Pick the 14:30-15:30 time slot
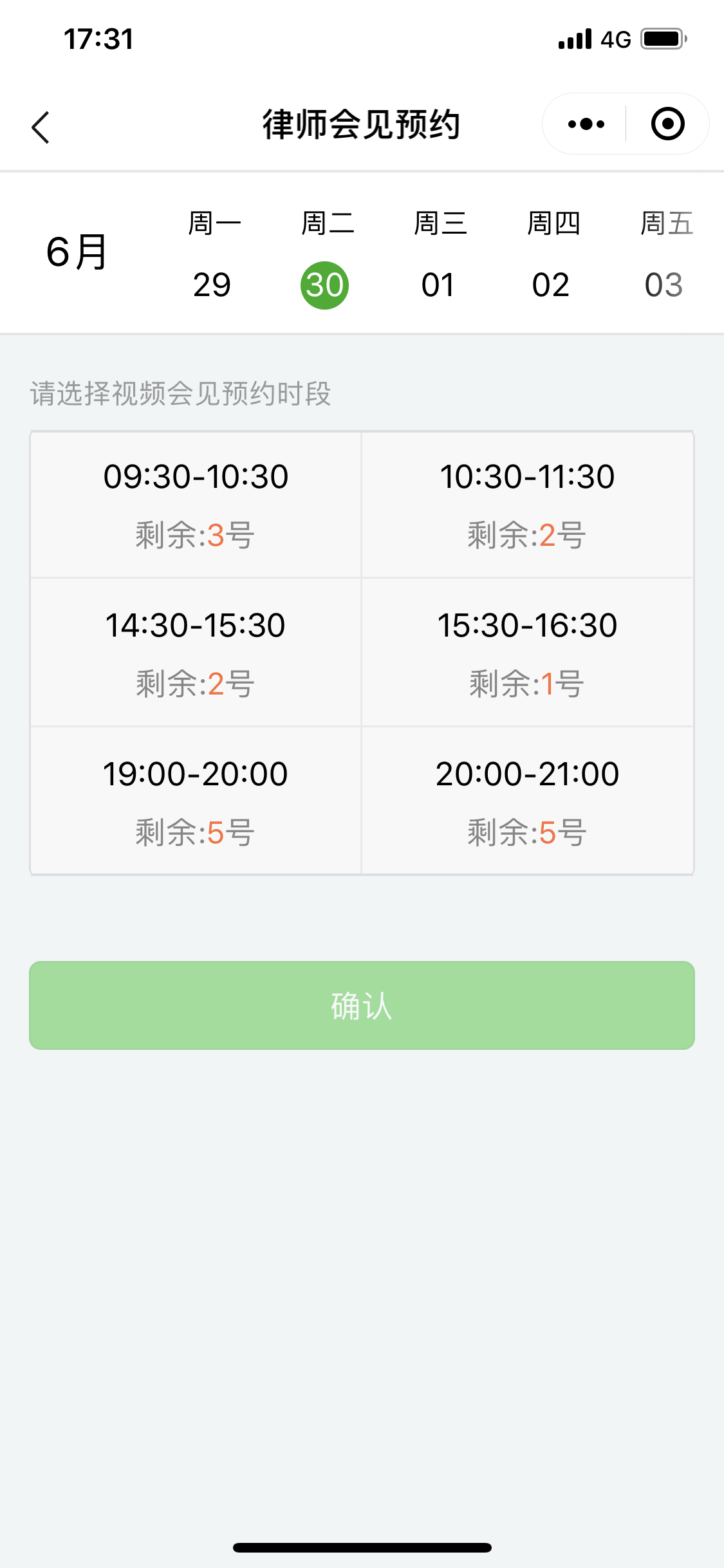 (x=196, y=653)
